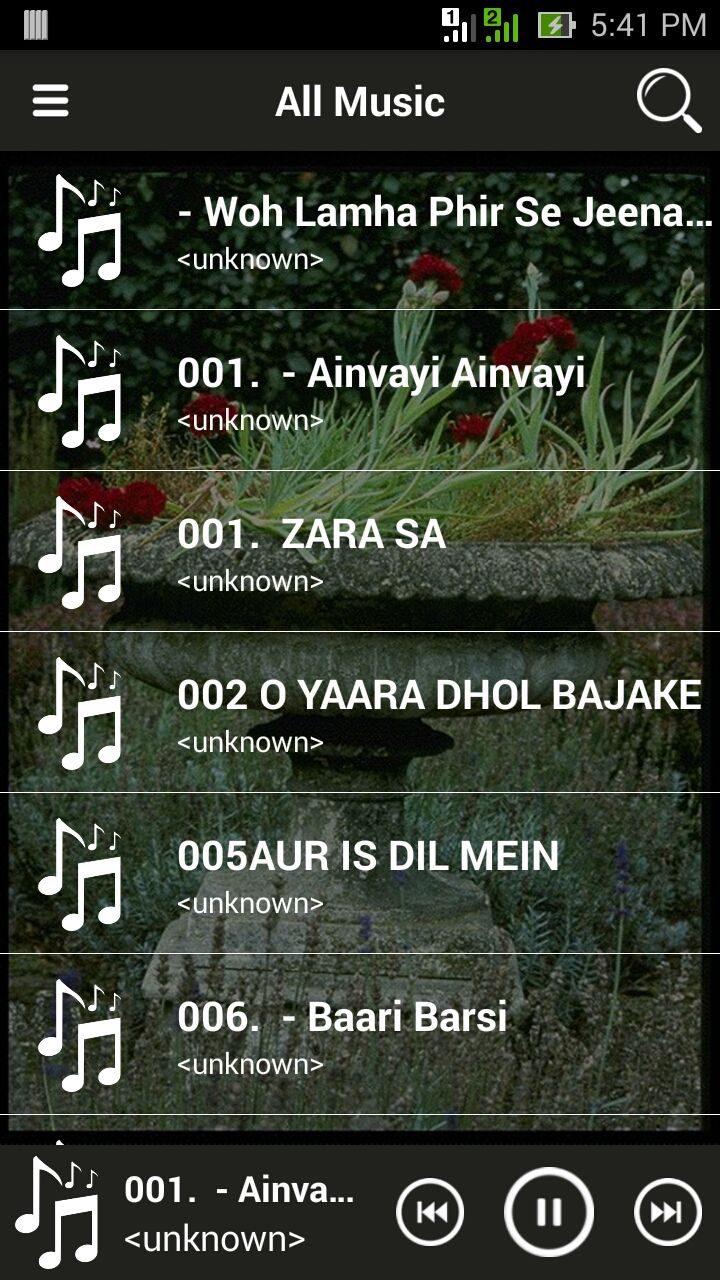Screen dimensions: 720x1280
Task: Skip to the next track
Action: [x=667, y=1213]
